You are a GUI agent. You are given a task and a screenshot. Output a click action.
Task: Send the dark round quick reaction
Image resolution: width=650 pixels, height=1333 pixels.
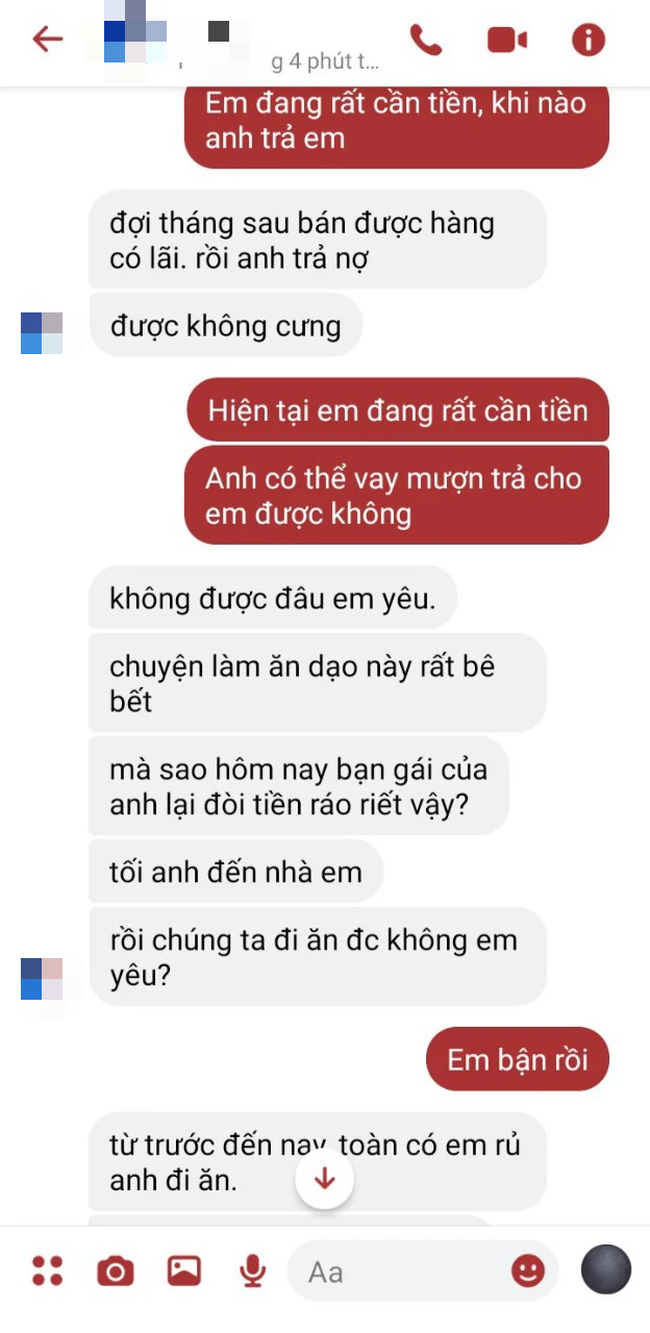606,1270
